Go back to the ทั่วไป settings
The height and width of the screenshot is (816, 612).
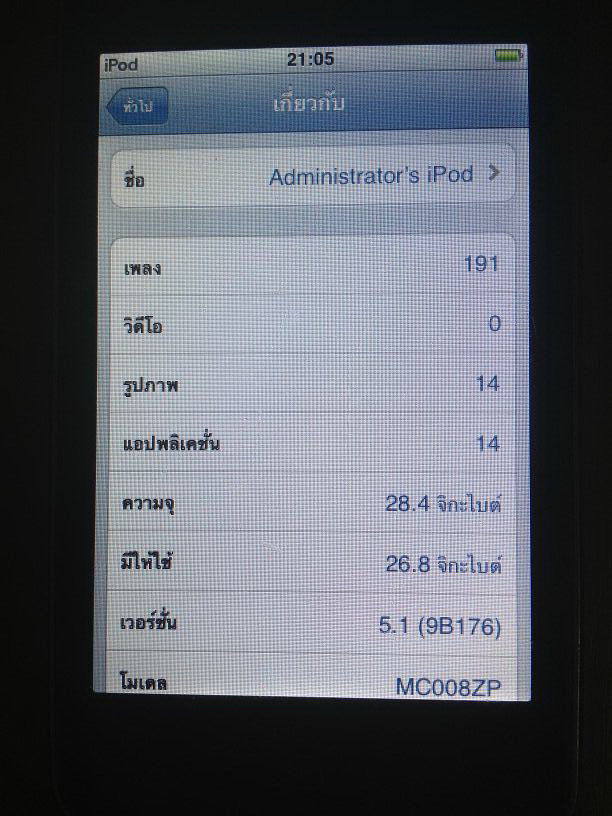136,106
